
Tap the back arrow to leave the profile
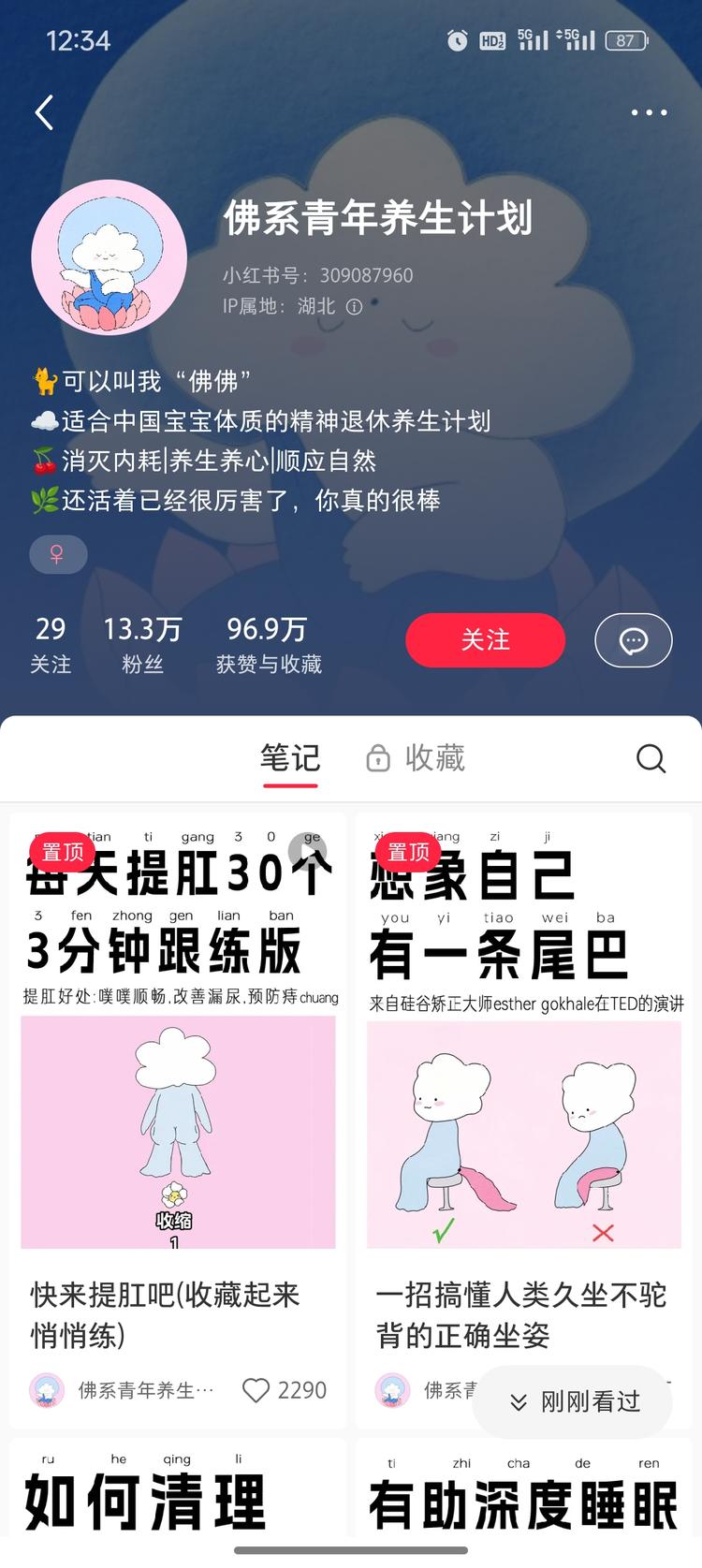pyautogui.click(x=43, y=112)
